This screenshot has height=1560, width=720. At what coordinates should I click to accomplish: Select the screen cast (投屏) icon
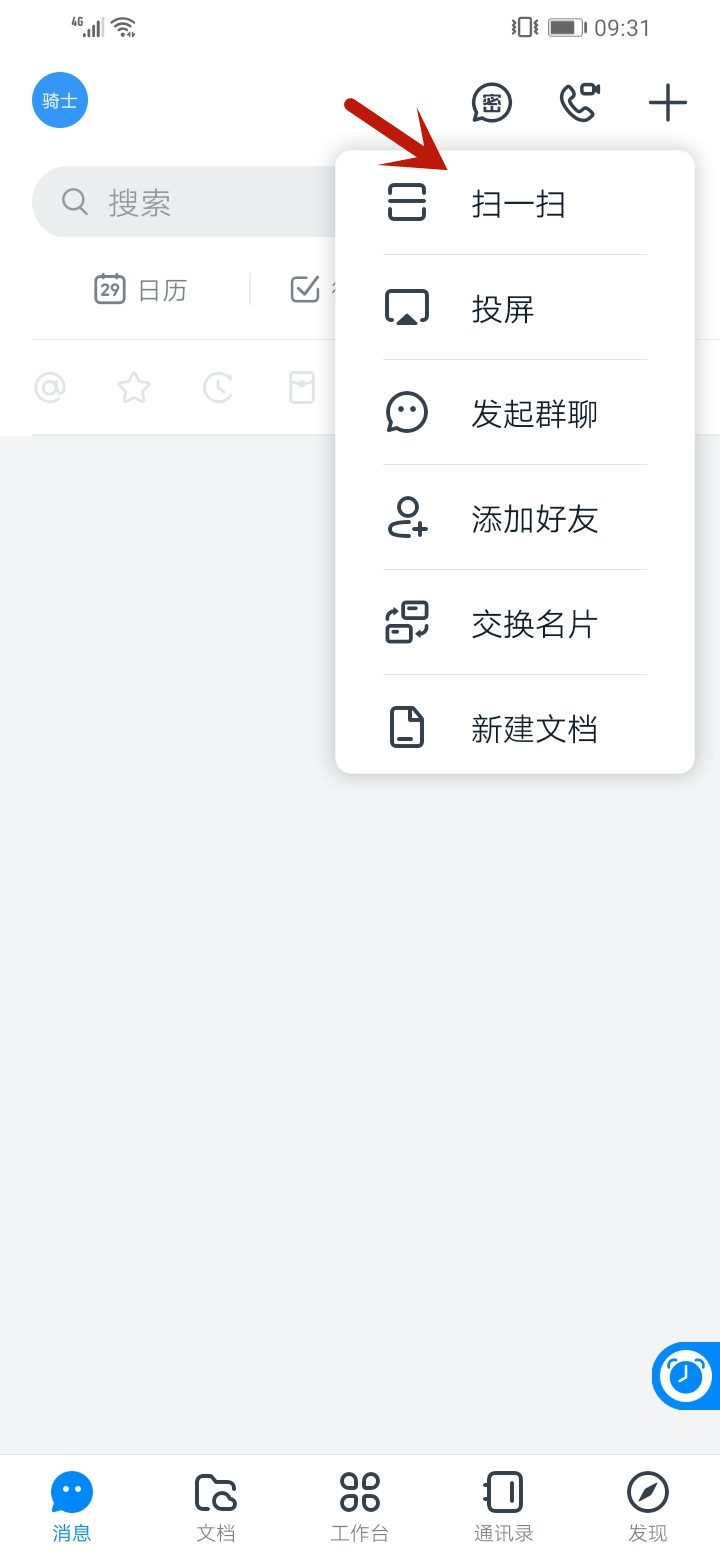click(407, 308)
